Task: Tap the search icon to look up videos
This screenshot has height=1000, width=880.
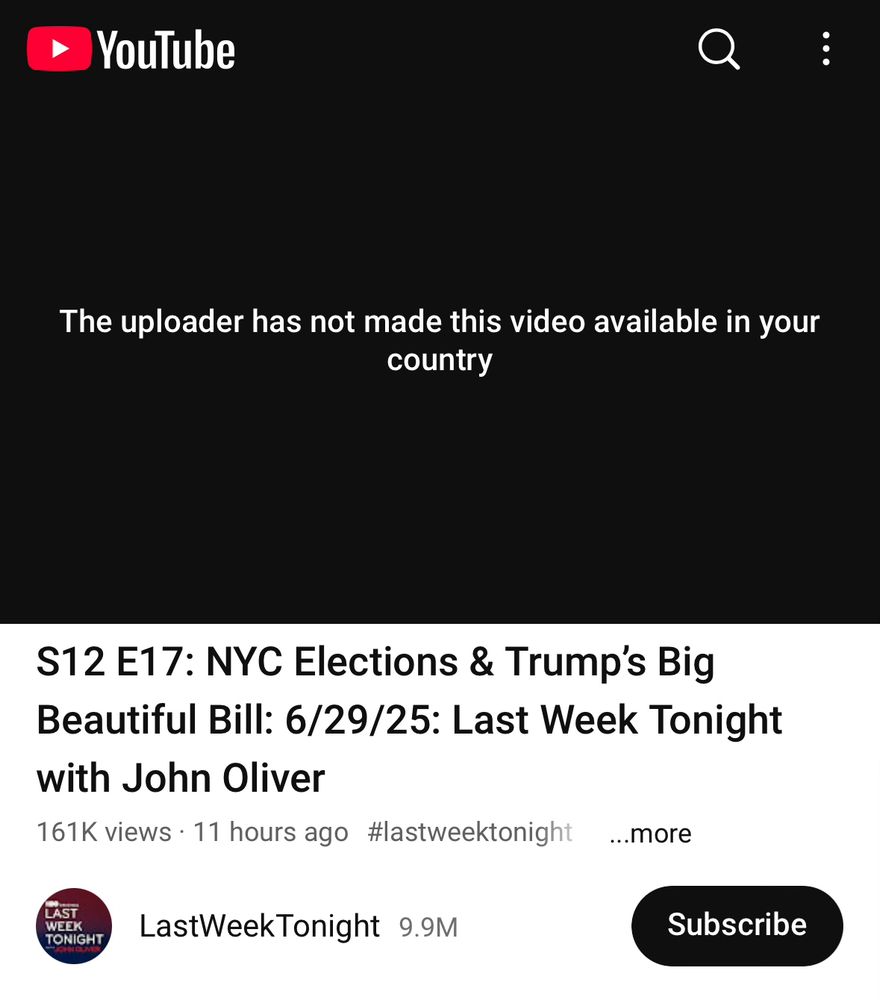Action: [718, 50]
